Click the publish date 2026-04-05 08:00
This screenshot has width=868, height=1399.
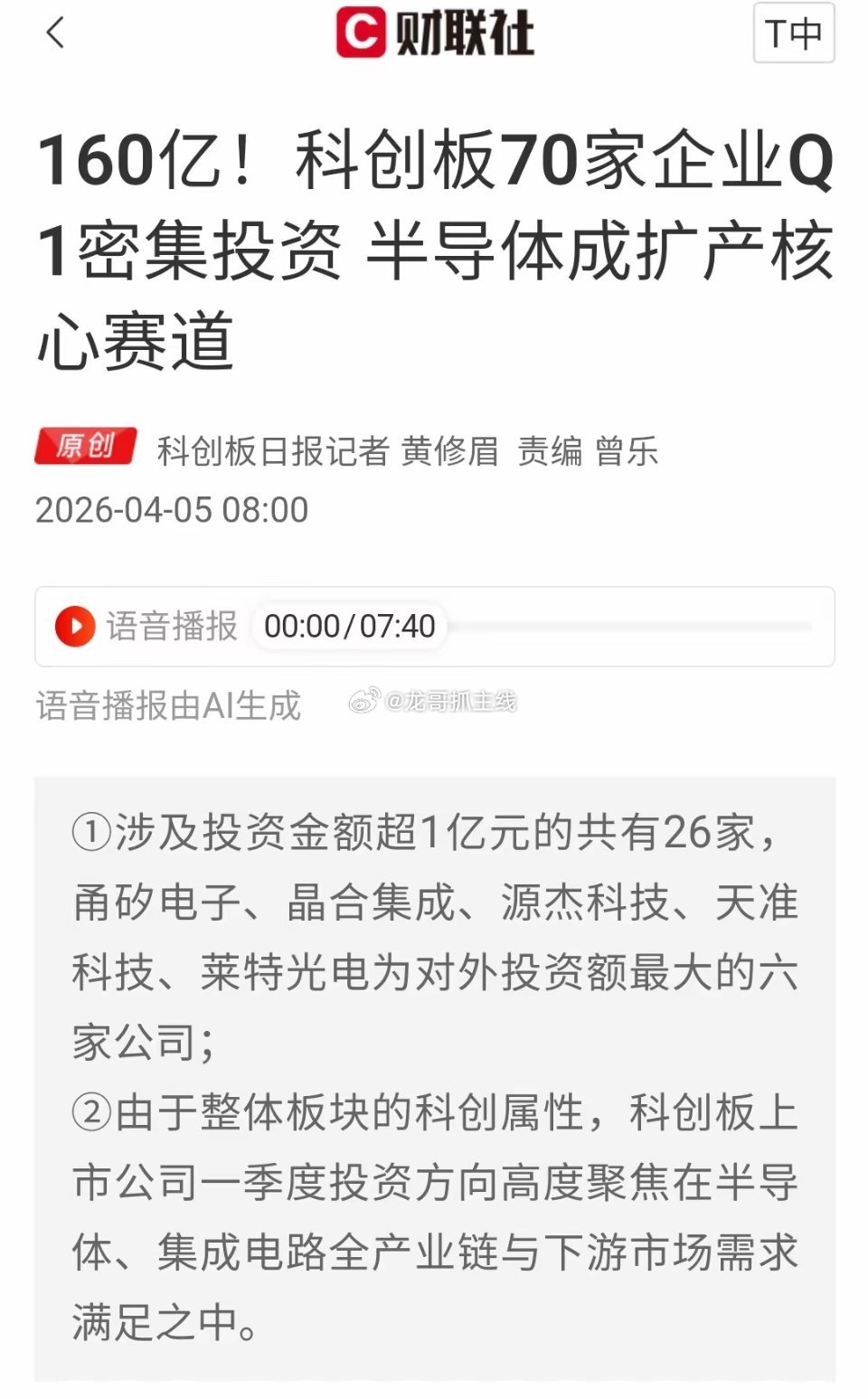[172, 510]
